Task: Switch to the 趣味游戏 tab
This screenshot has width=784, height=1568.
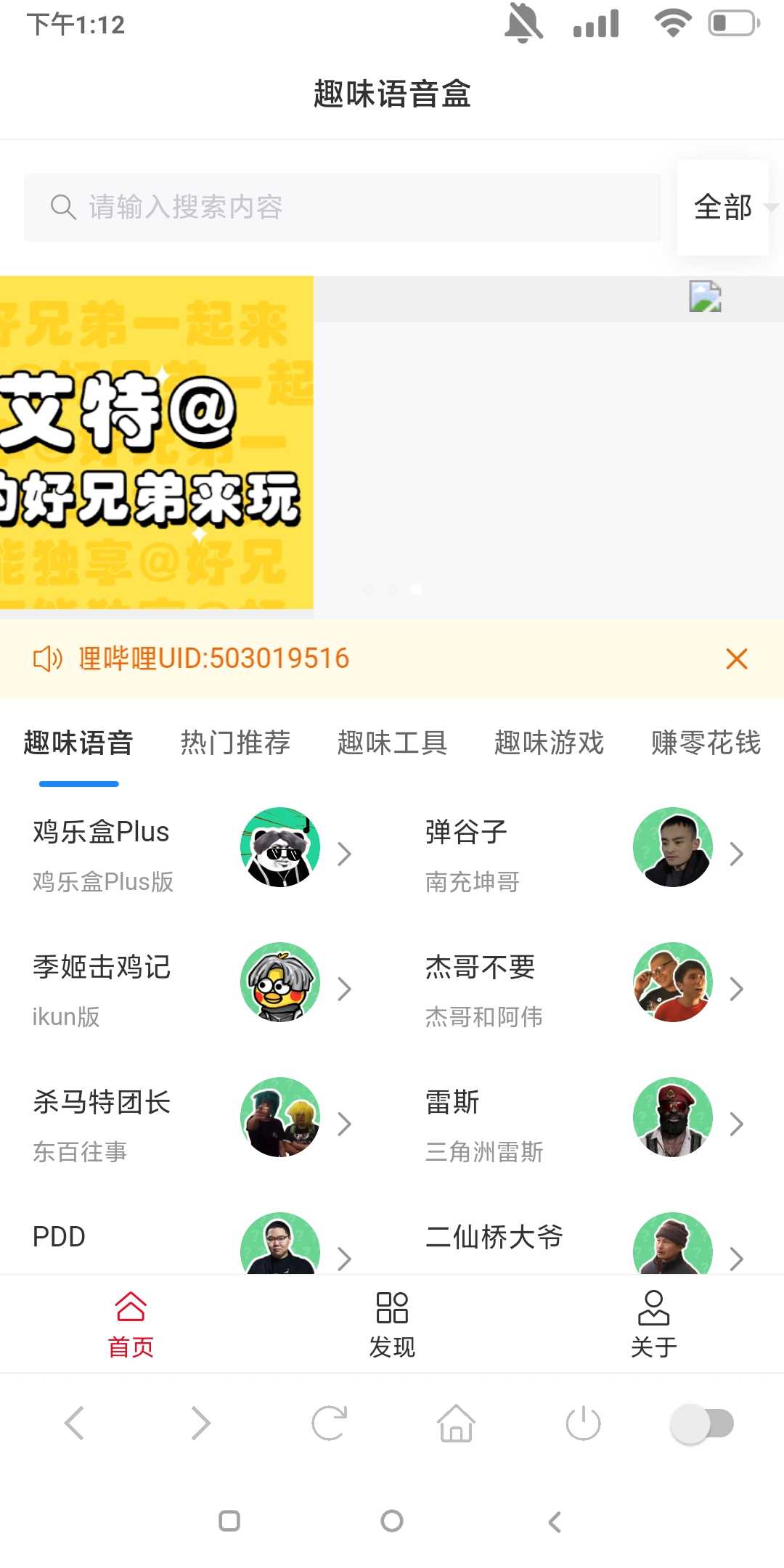Action: point(549,743)
